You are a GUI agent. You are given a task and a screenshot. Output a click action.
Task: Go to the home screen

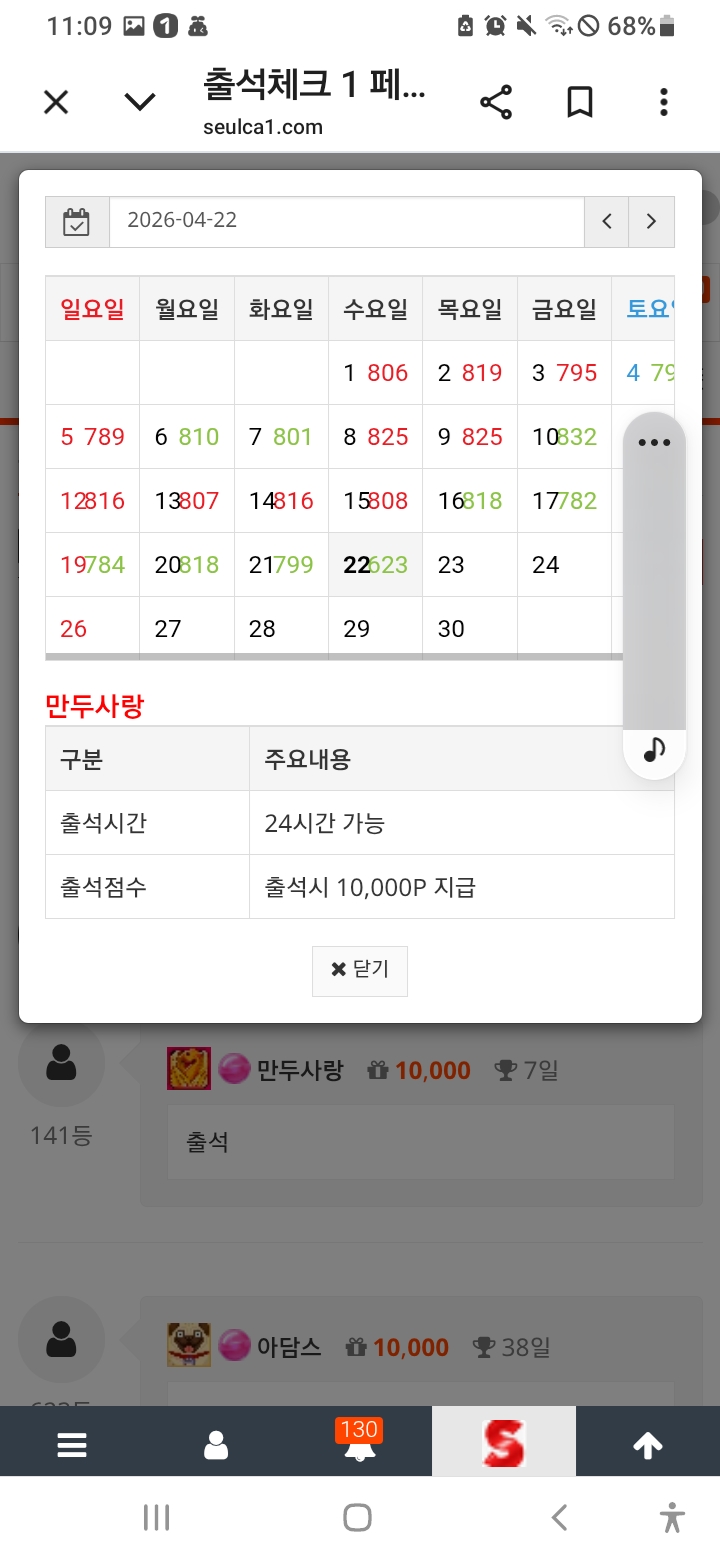358,1518
